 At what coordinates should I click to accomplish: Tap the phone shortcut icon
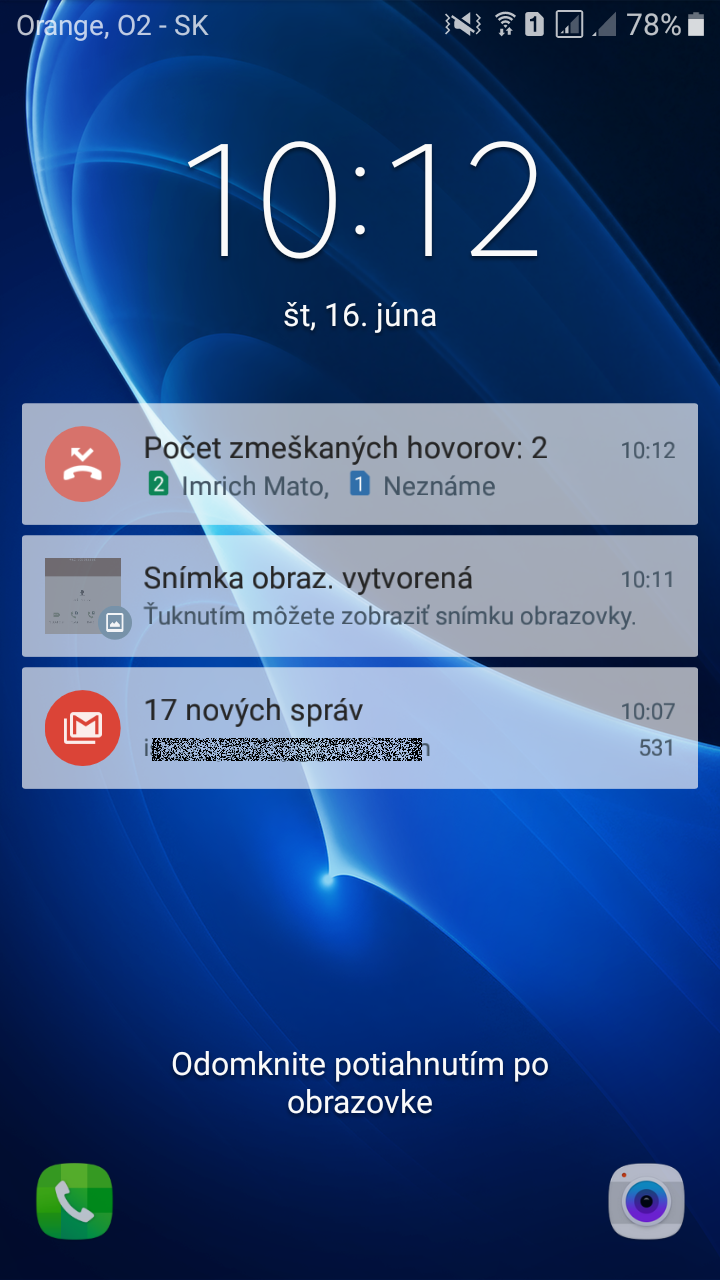pyautogui.click(x=75, y=1202)
